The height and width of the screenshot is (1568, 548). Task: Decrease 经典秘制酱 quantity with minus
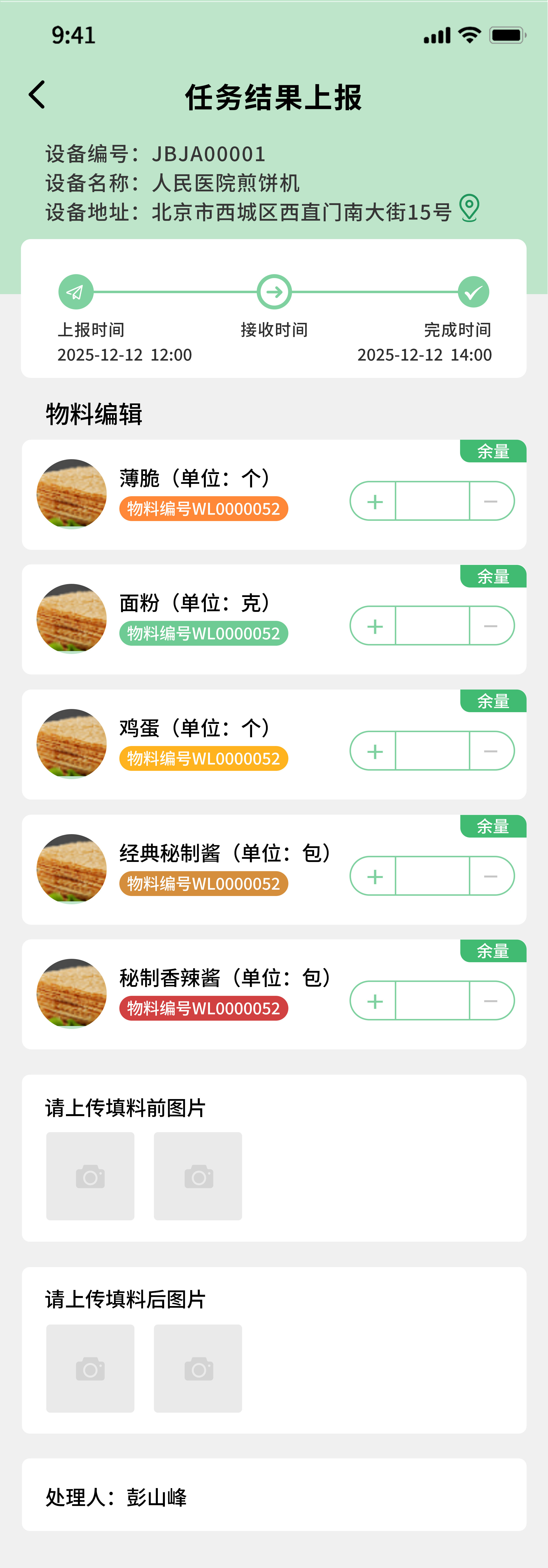pyautogui.click(x=491, y=877)
